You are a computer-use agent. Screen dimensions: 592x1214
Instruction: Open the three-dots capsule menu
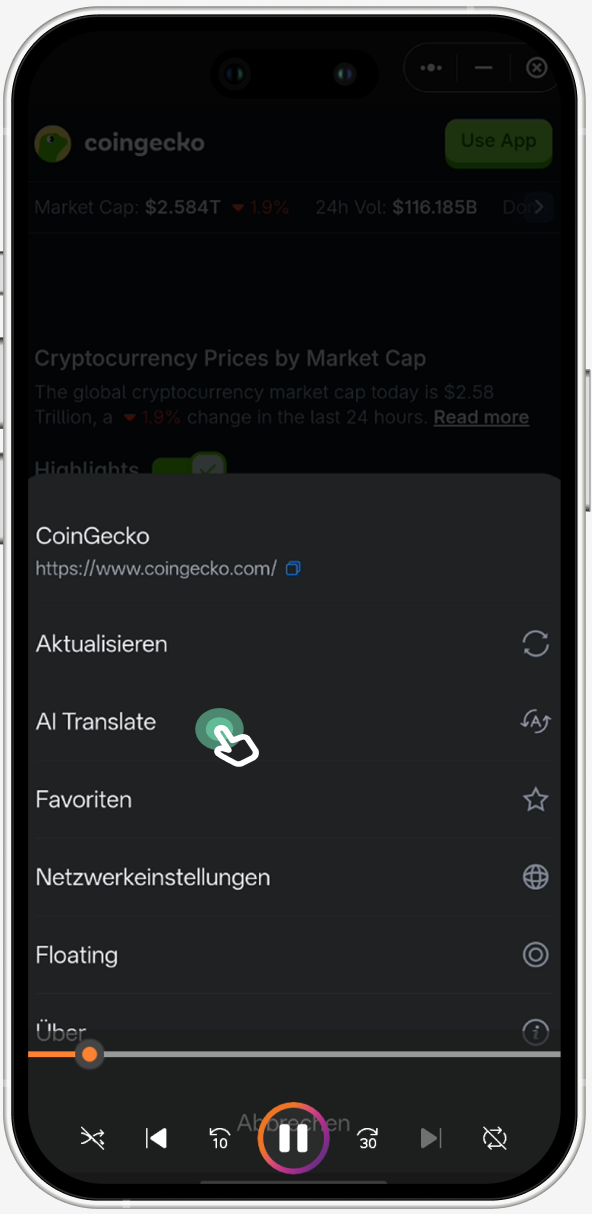click(431, 68)
